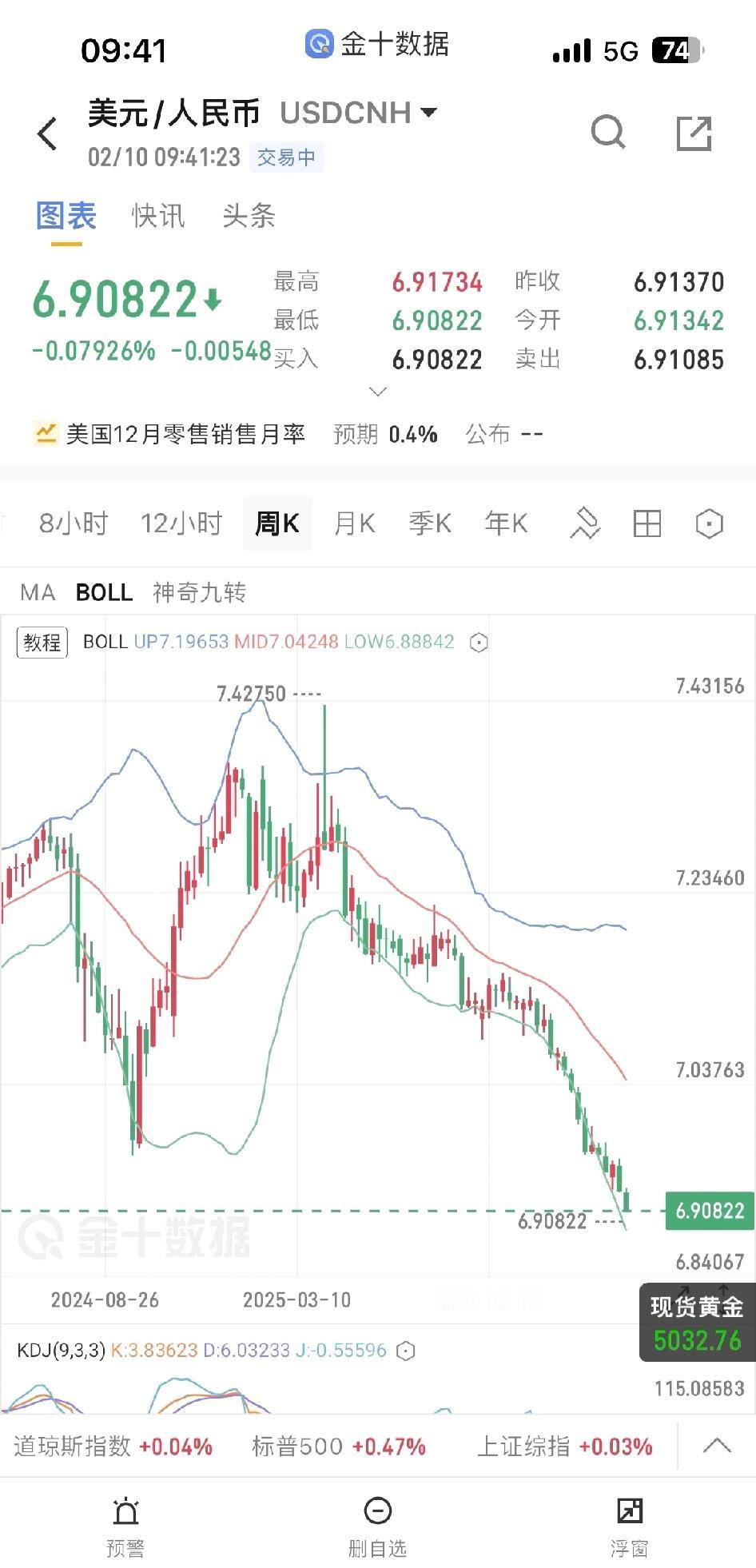Viewport: 756px width, 1568px height.
Task: Switch to the 快讯 tab
Action: click(x=157, y=217)
